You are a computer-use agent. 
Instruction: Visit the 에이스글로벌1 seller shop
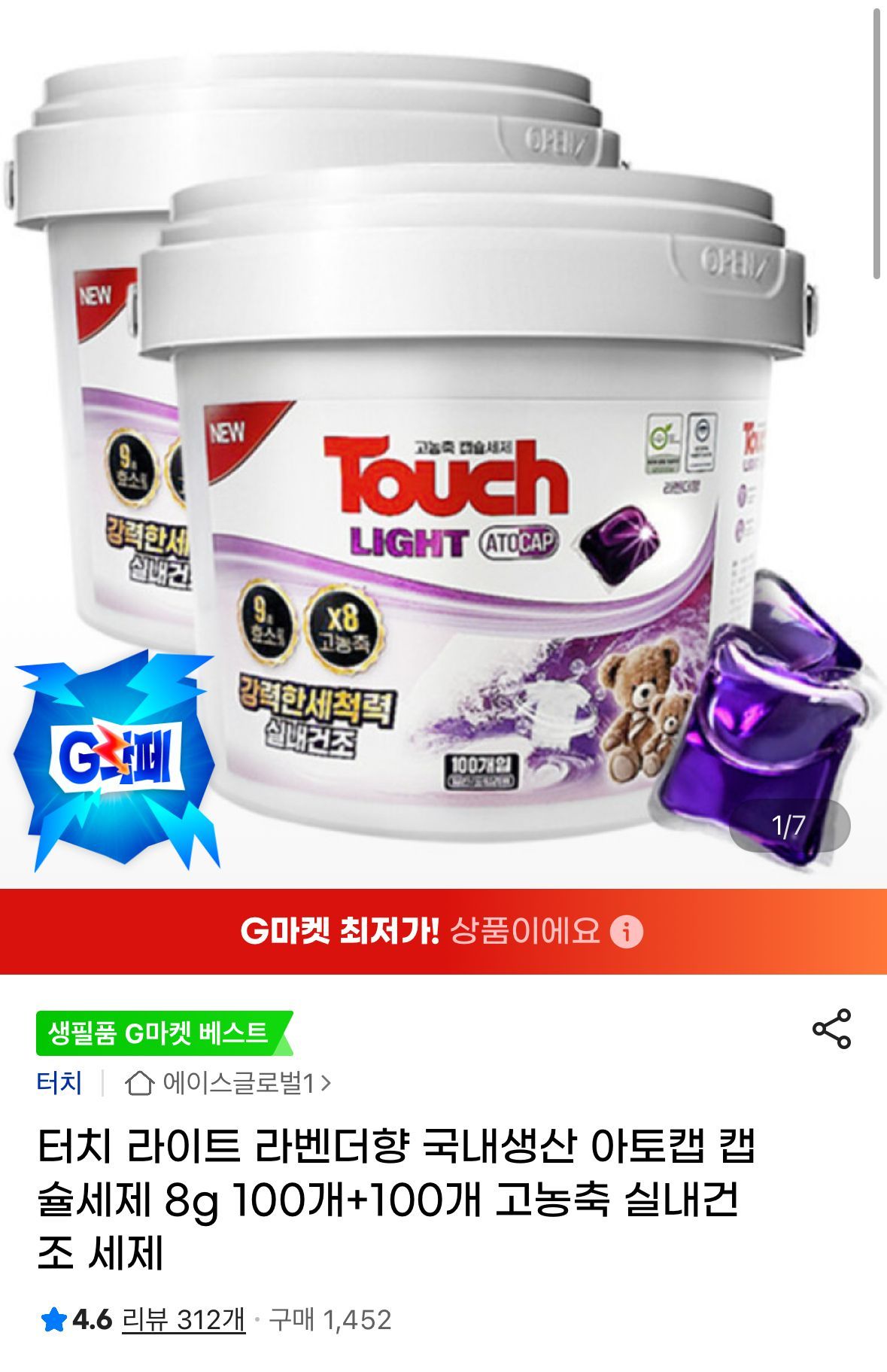pos(227,1083)
